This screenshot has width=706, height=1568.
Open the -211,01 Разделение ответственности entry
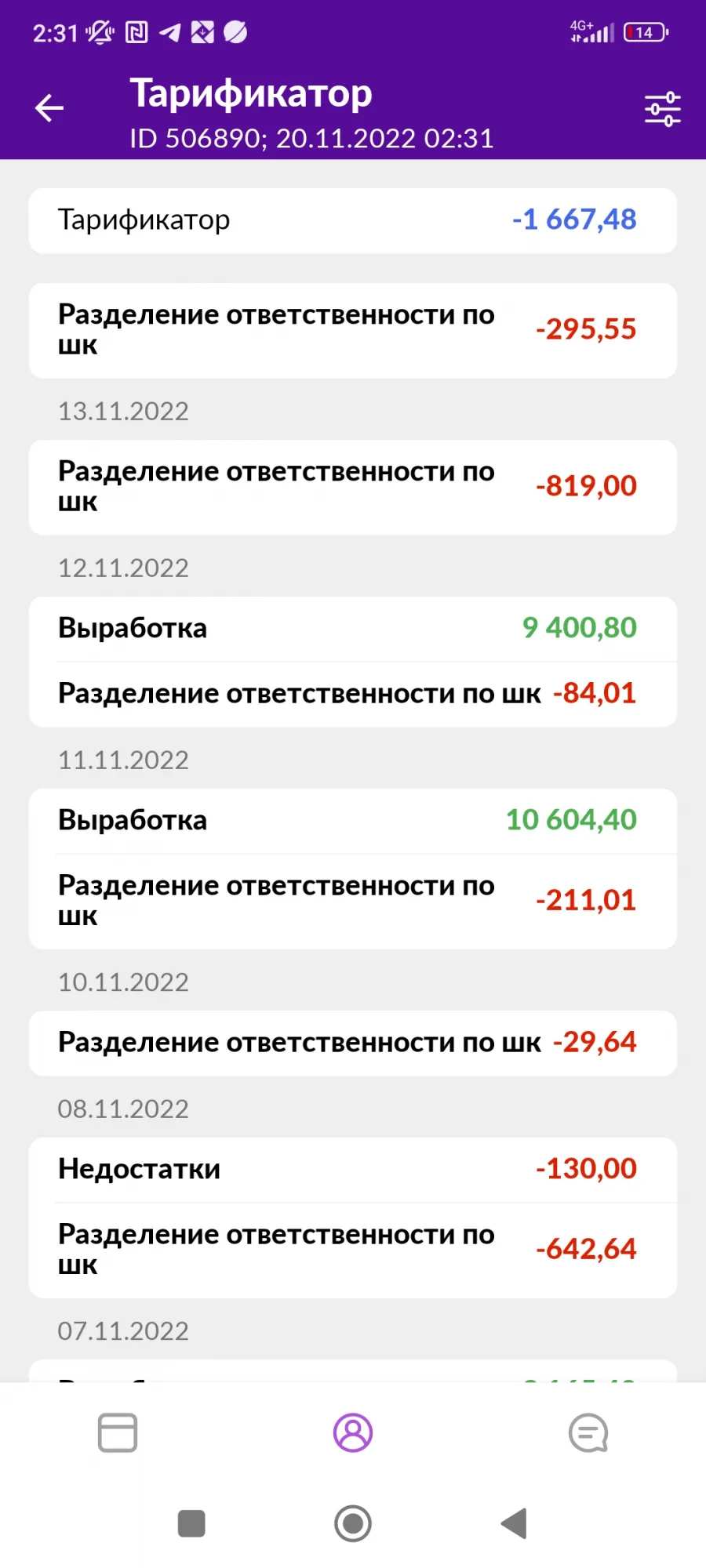(x=353, y=902)
